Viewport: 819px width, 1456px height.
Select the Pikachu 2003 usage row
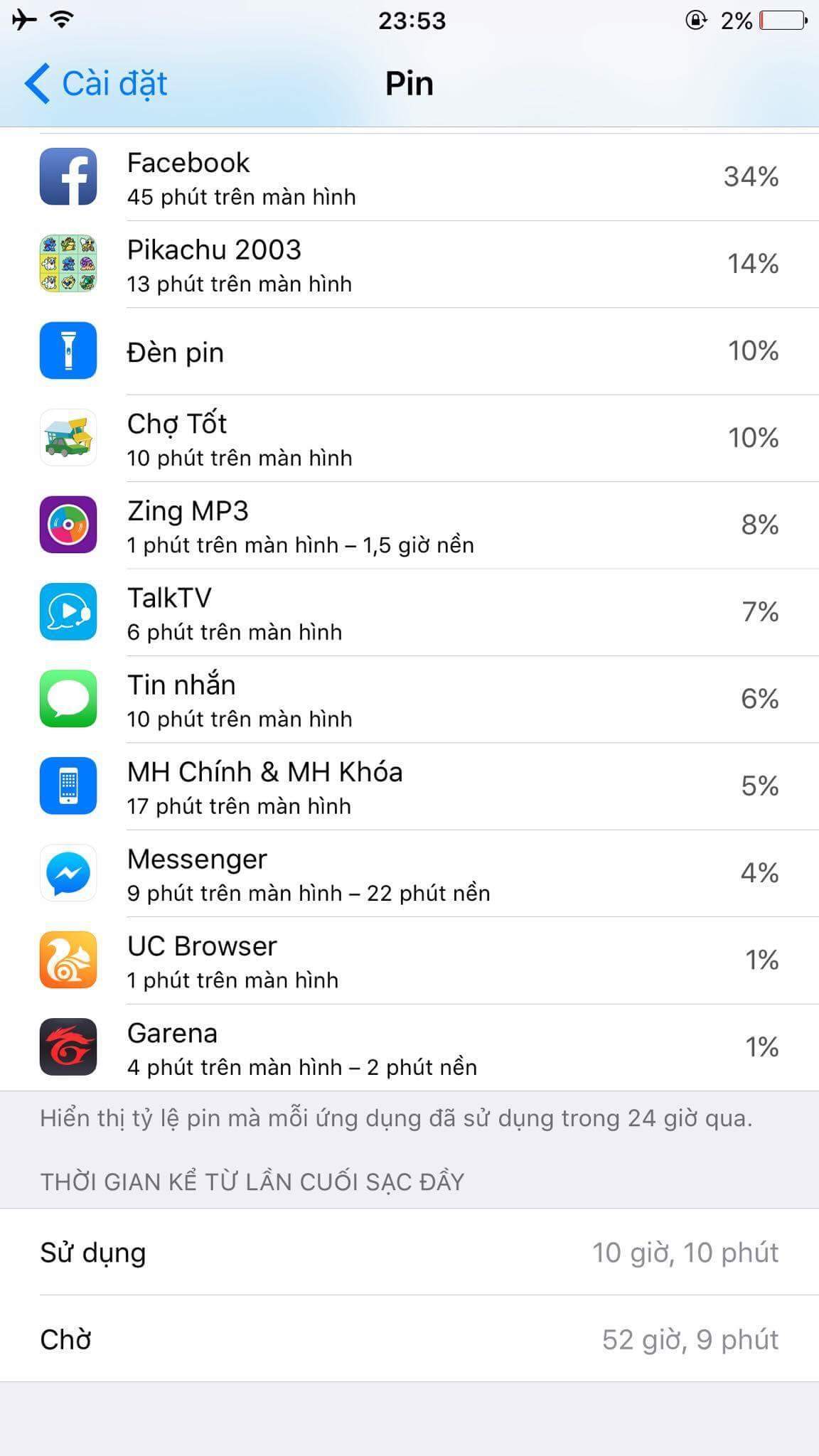pos(409,264)
